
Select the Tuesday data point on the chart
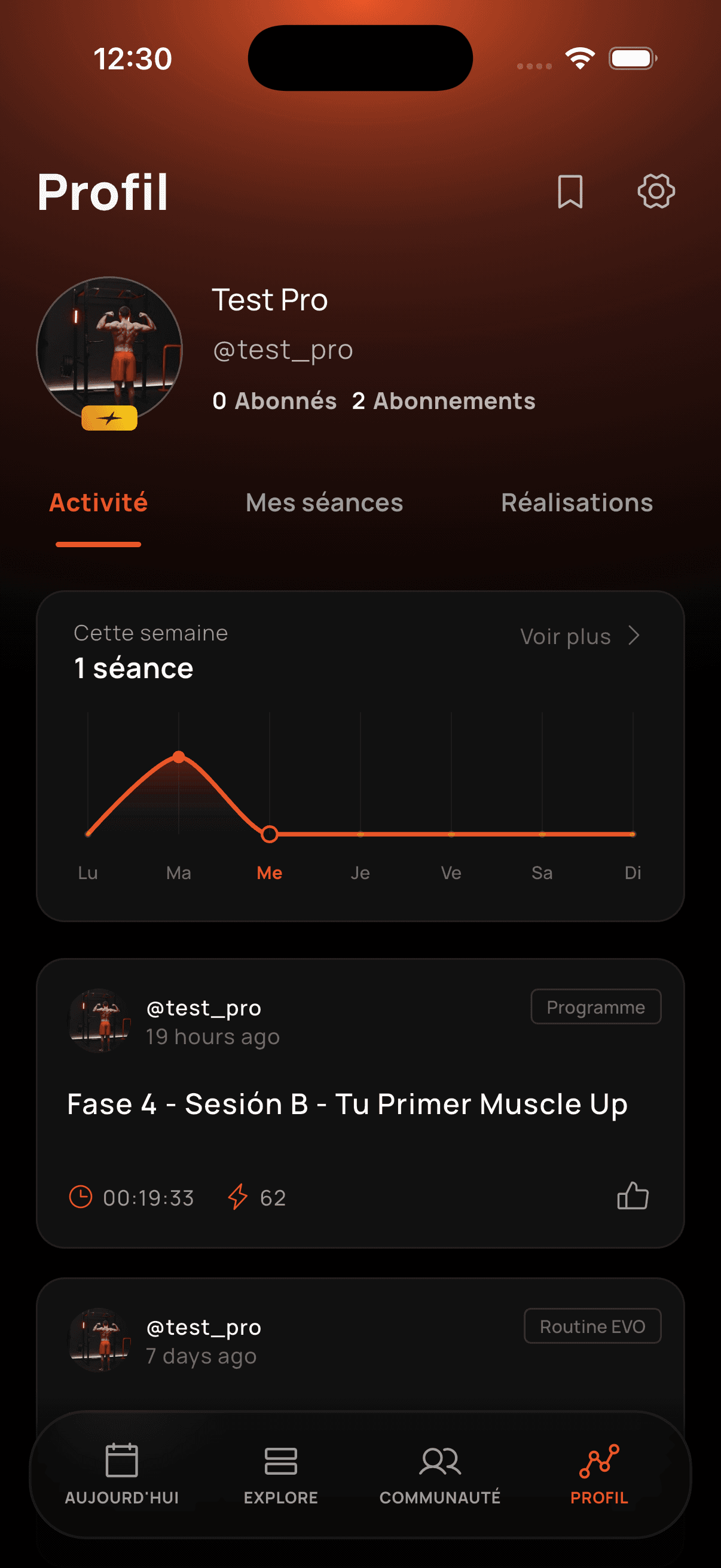point(178,756)
